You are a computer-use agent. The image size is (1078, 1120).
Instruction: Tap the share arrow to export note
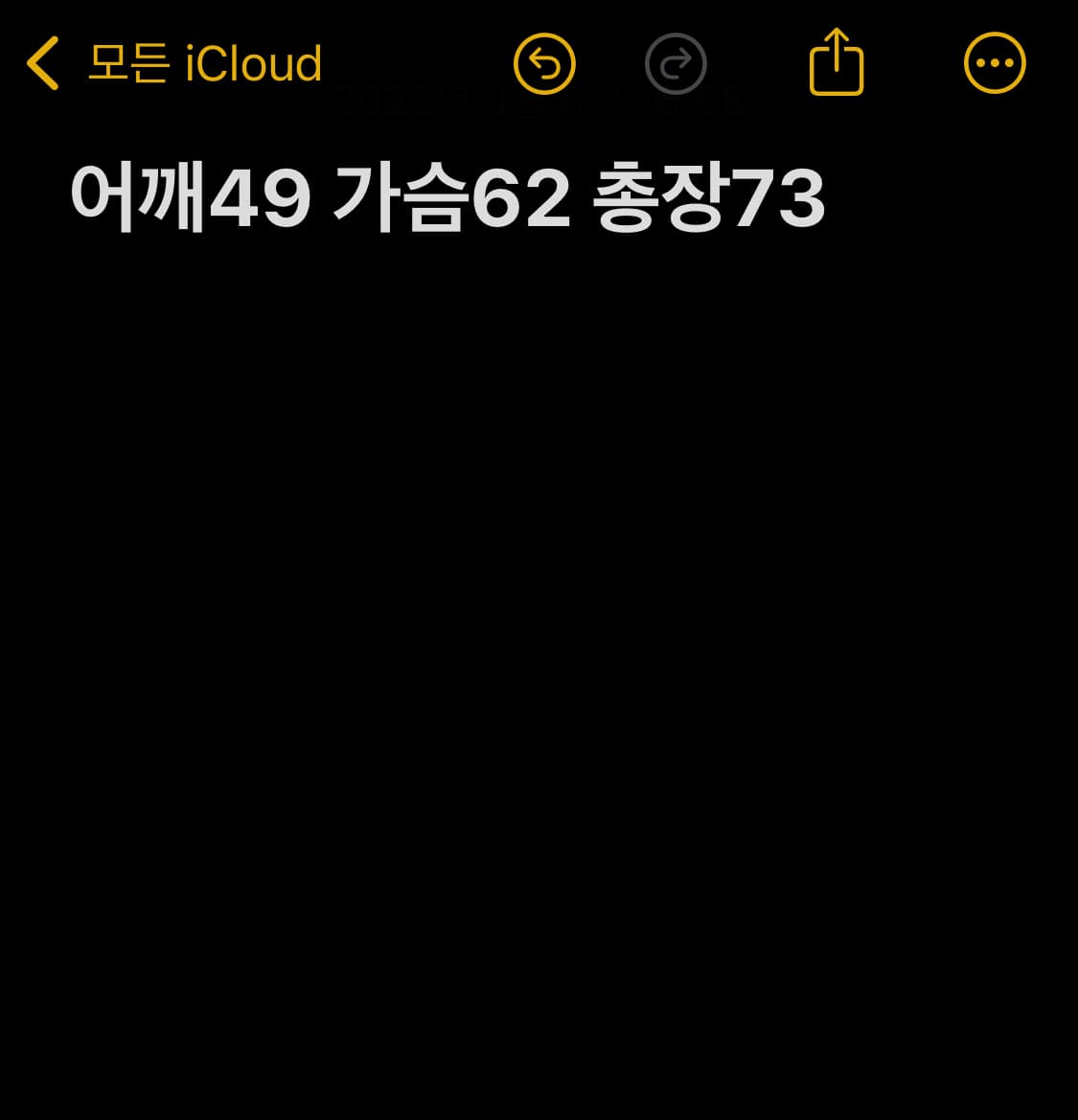coord(836,61)
